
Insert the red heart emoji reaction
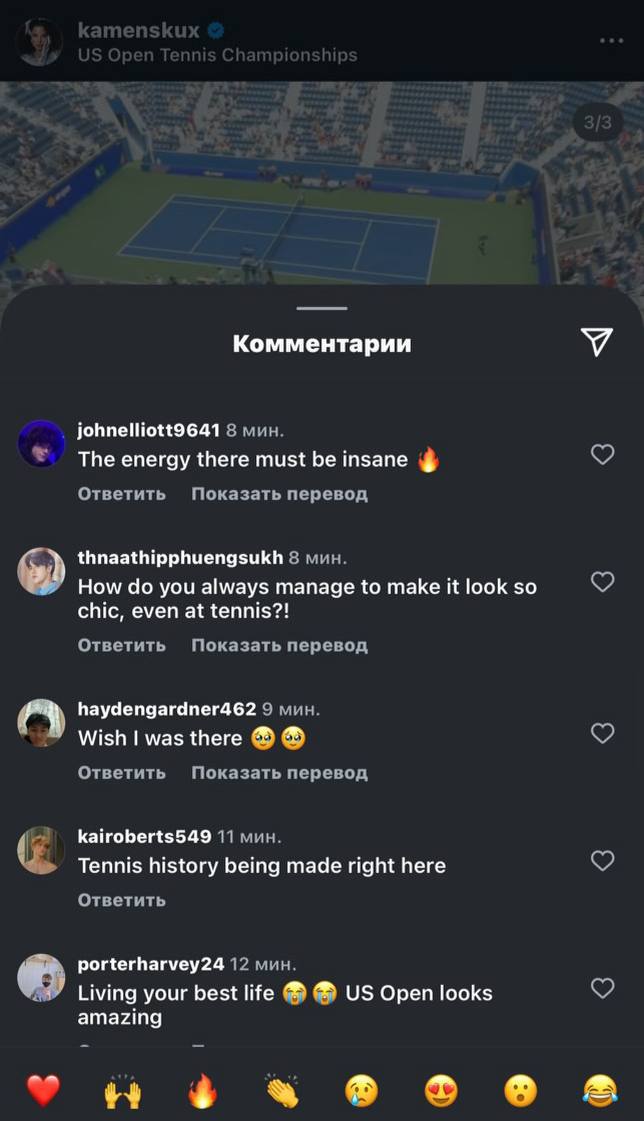(x=43, y=1090)
